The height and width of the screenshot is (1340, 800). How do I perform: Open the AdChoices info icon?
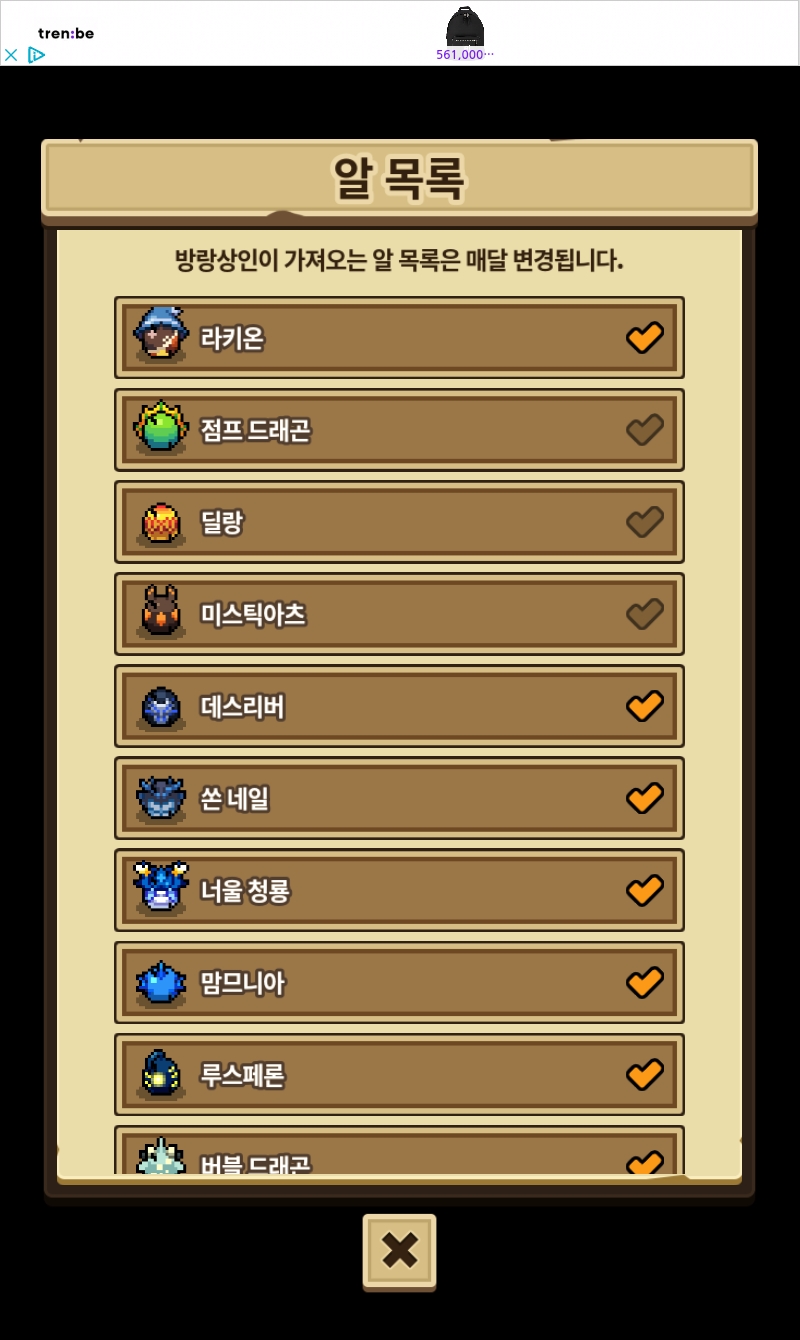coord(36,55)
